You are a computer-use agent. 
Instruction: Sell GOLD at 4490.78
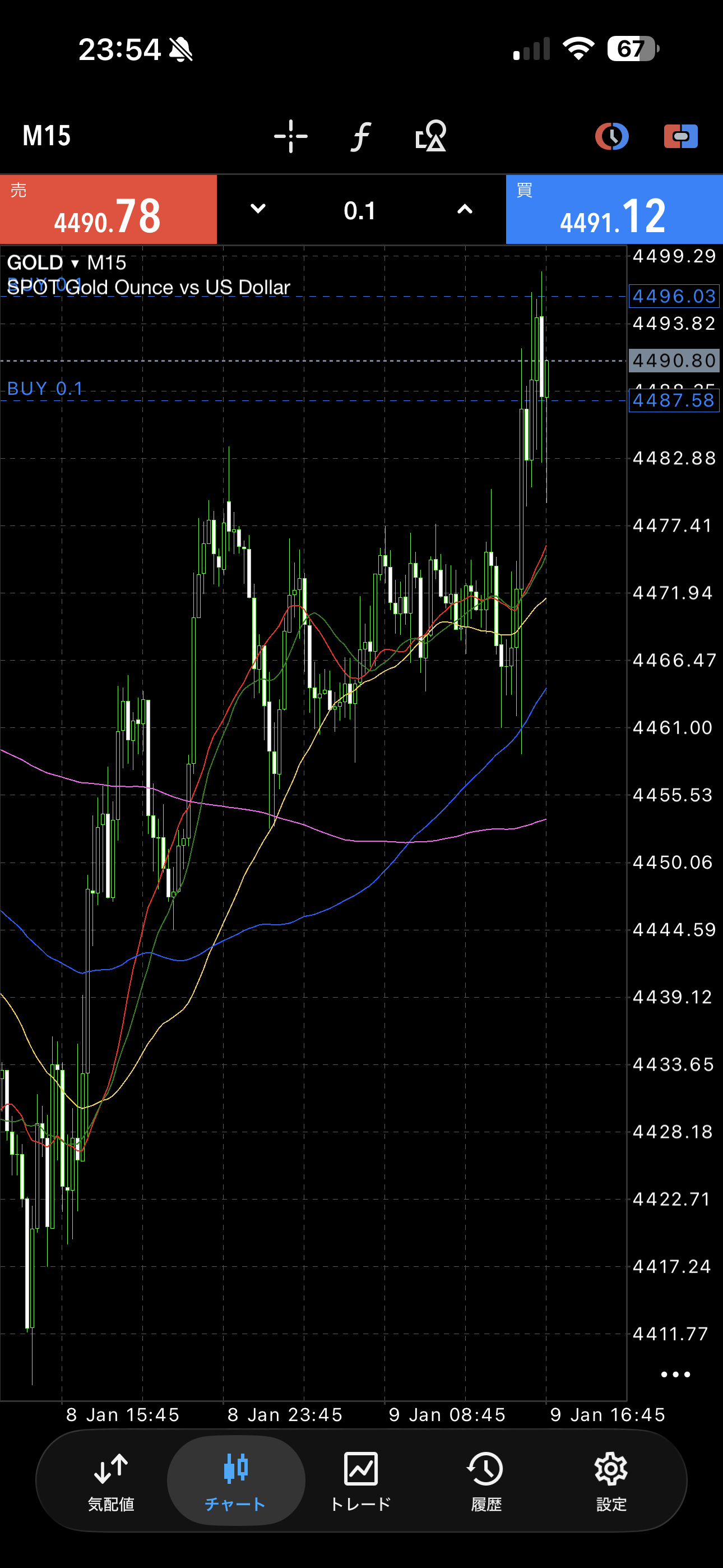click(x=108, y=210)
